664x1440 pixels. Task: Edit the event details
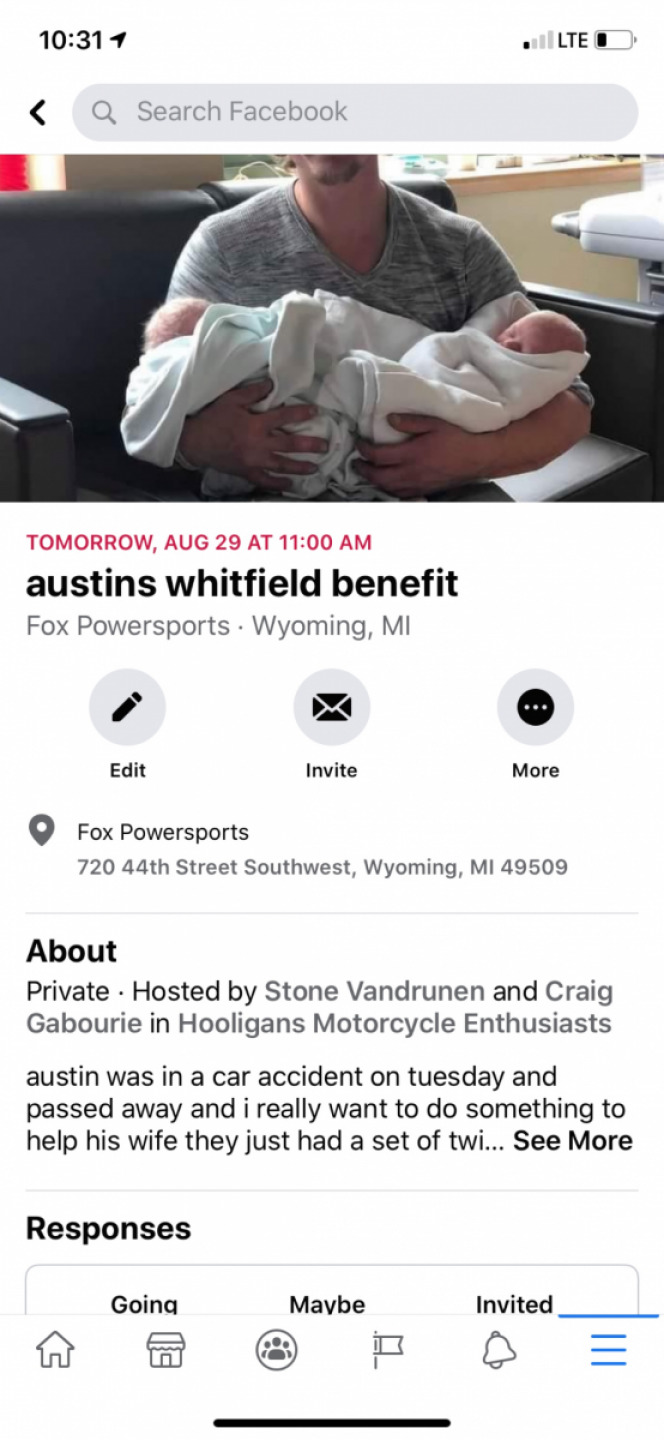pyautogui.click(x=127, y=708)
